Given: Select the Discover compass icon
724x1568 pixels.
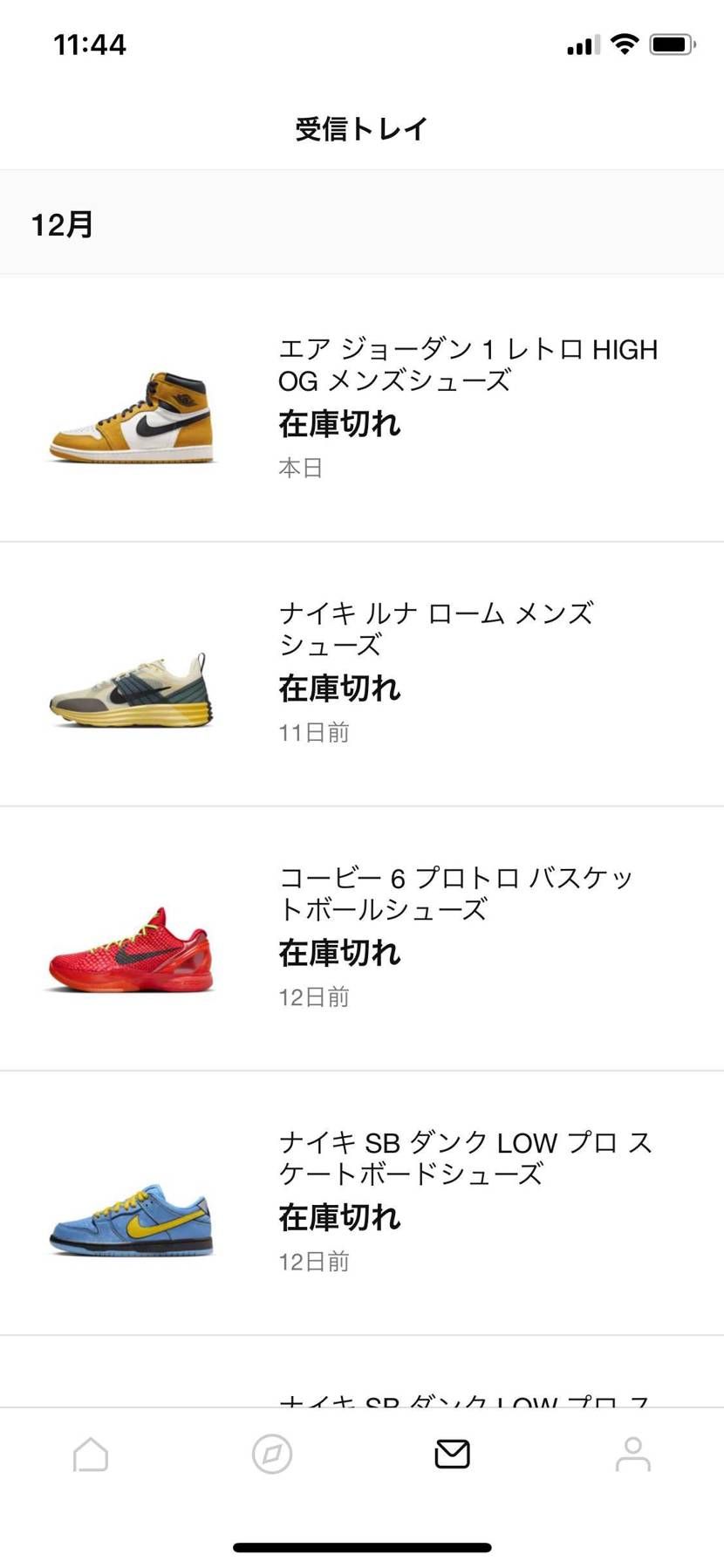Looking at the screenshot, I should click(x=270, y=1453).
